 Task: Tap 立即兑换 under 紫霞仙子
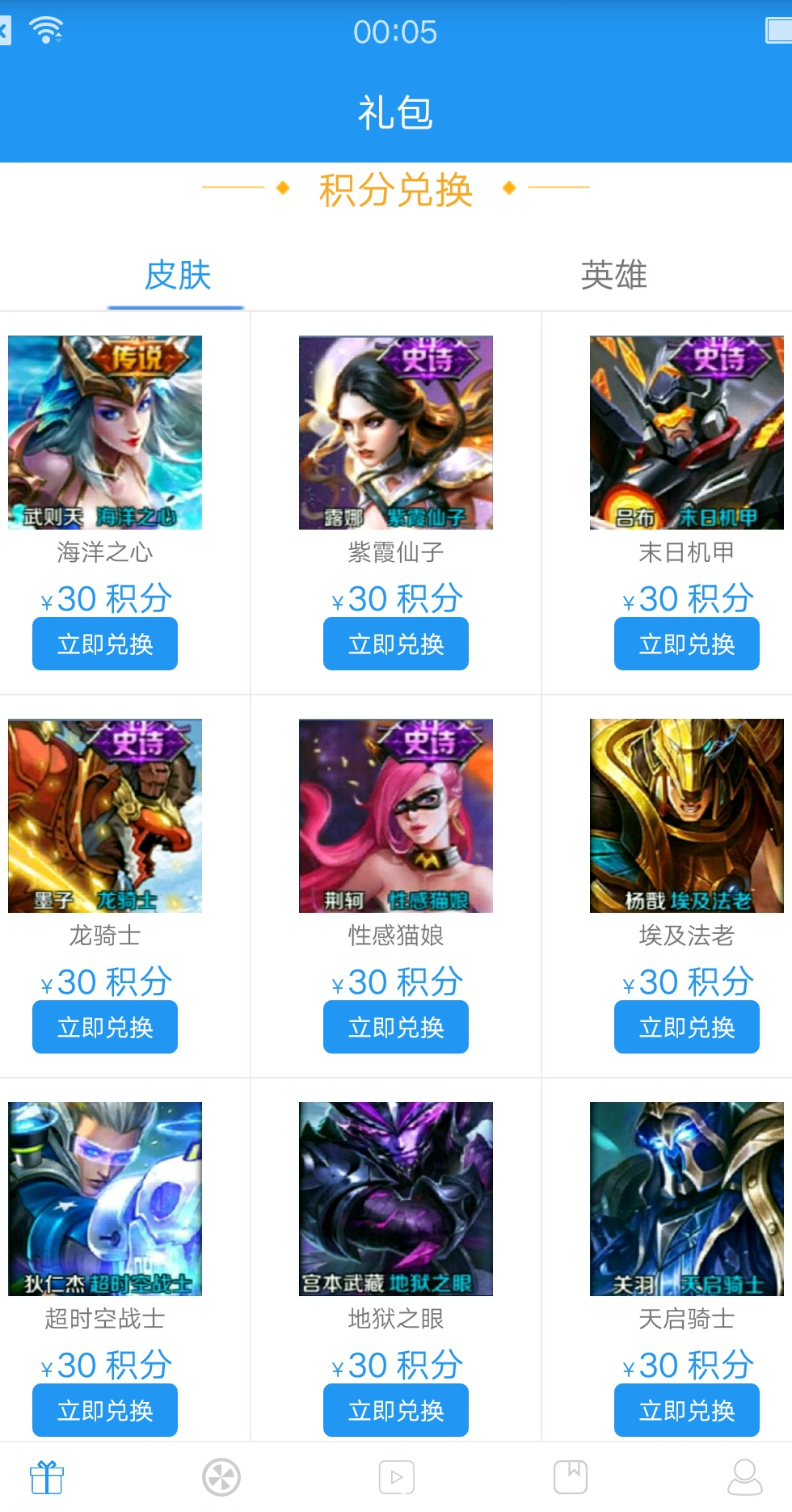[x=396, y=644]
